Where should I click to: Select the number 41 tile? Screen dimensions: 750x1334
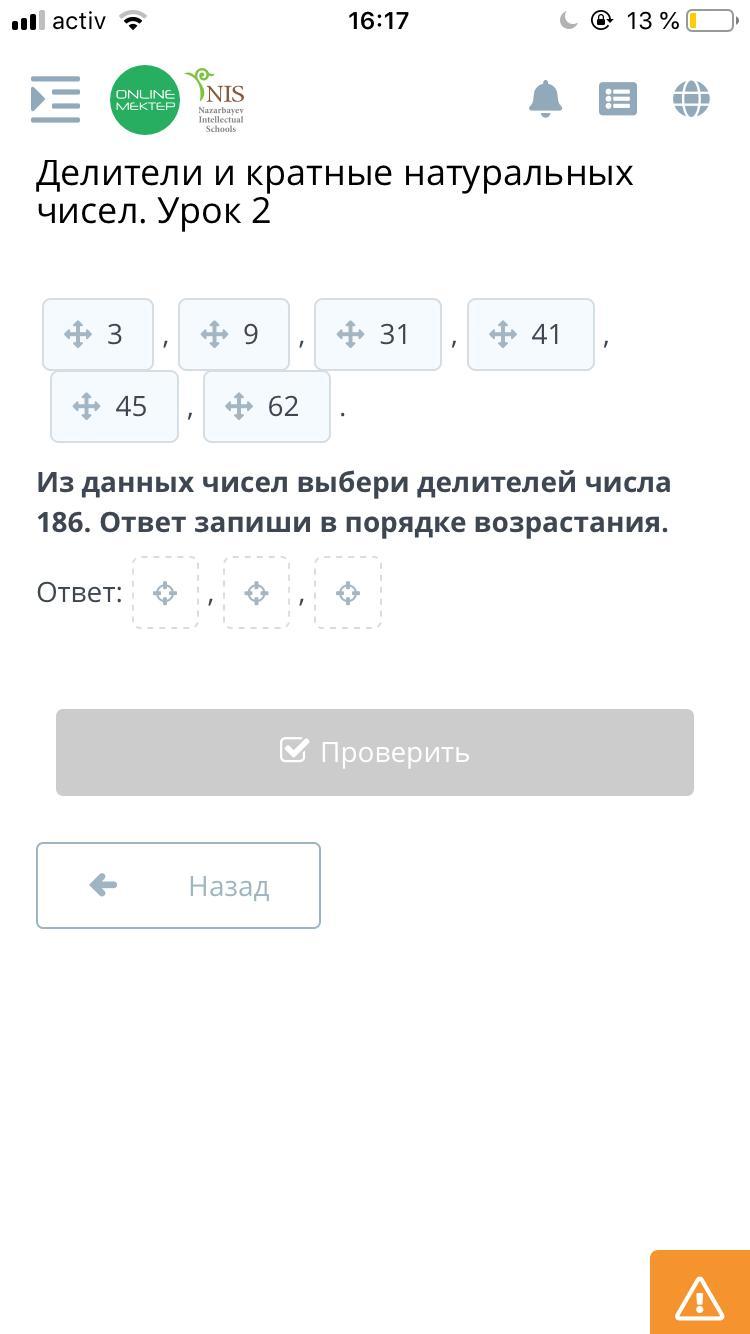tap(530, 334)
